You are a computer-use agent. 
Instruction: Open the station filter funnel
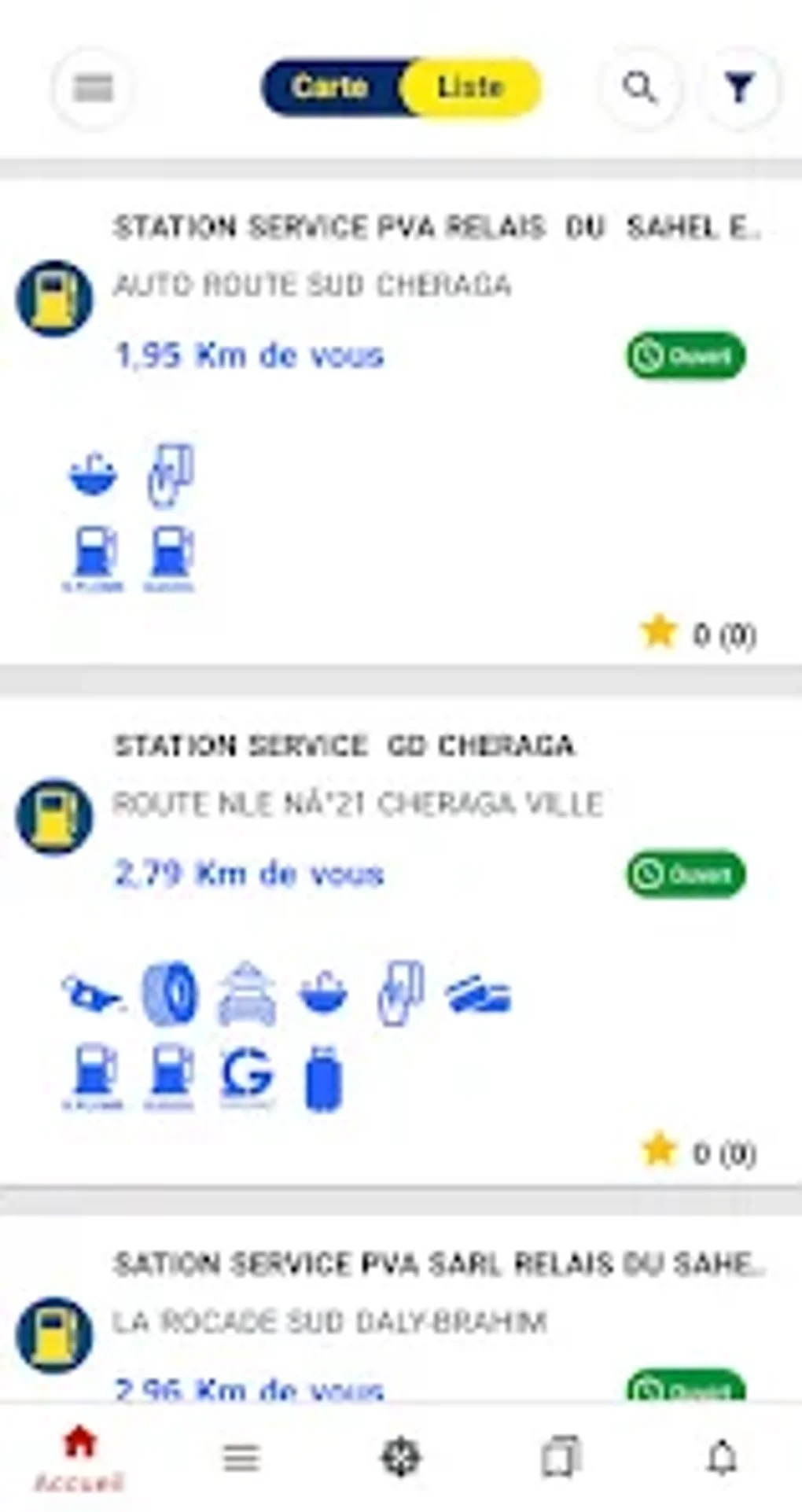click(x=739, y=88)
